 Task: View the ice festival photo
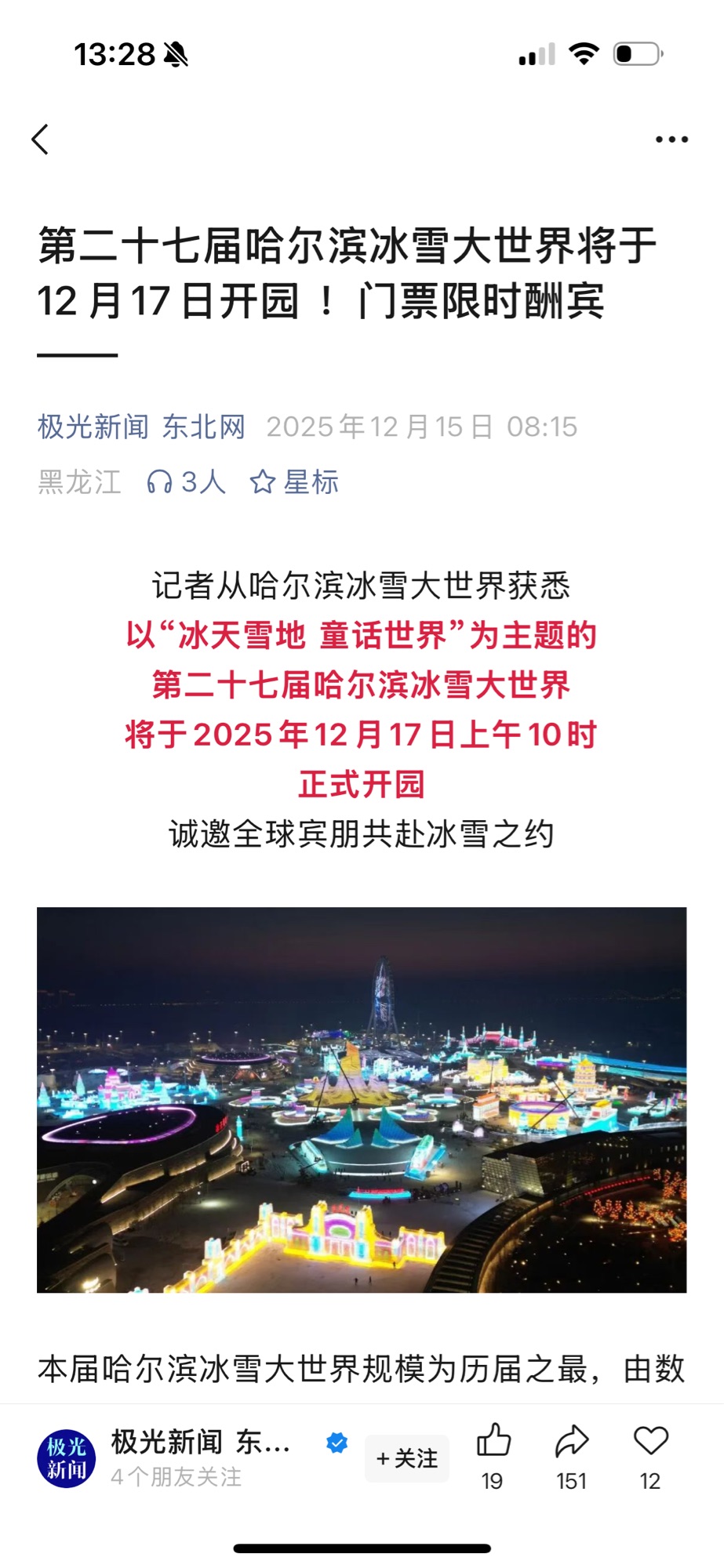pyautogui.click(x=362, y=1100)
